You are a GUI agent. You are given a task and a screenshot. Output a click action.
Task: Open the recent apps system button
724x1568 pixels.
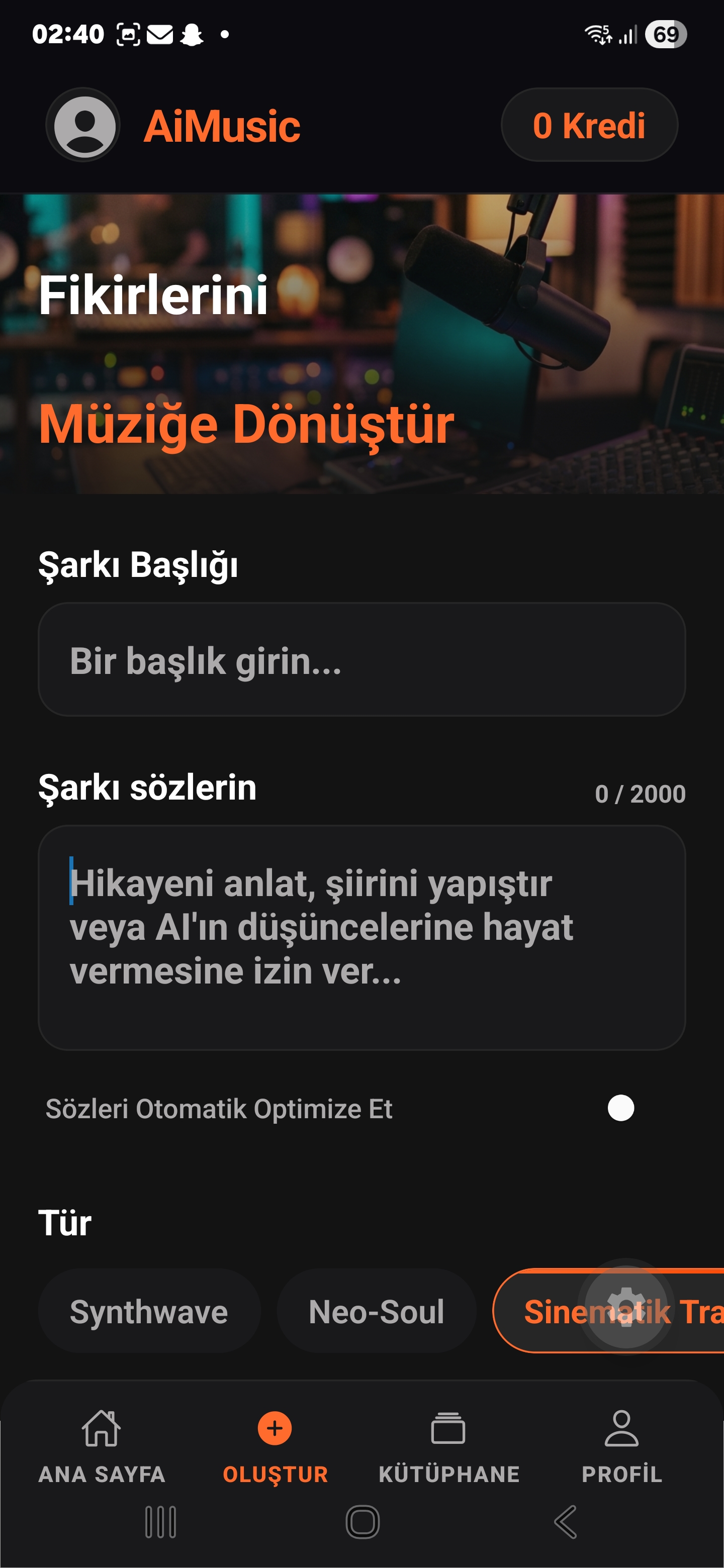pos(161,1522)
